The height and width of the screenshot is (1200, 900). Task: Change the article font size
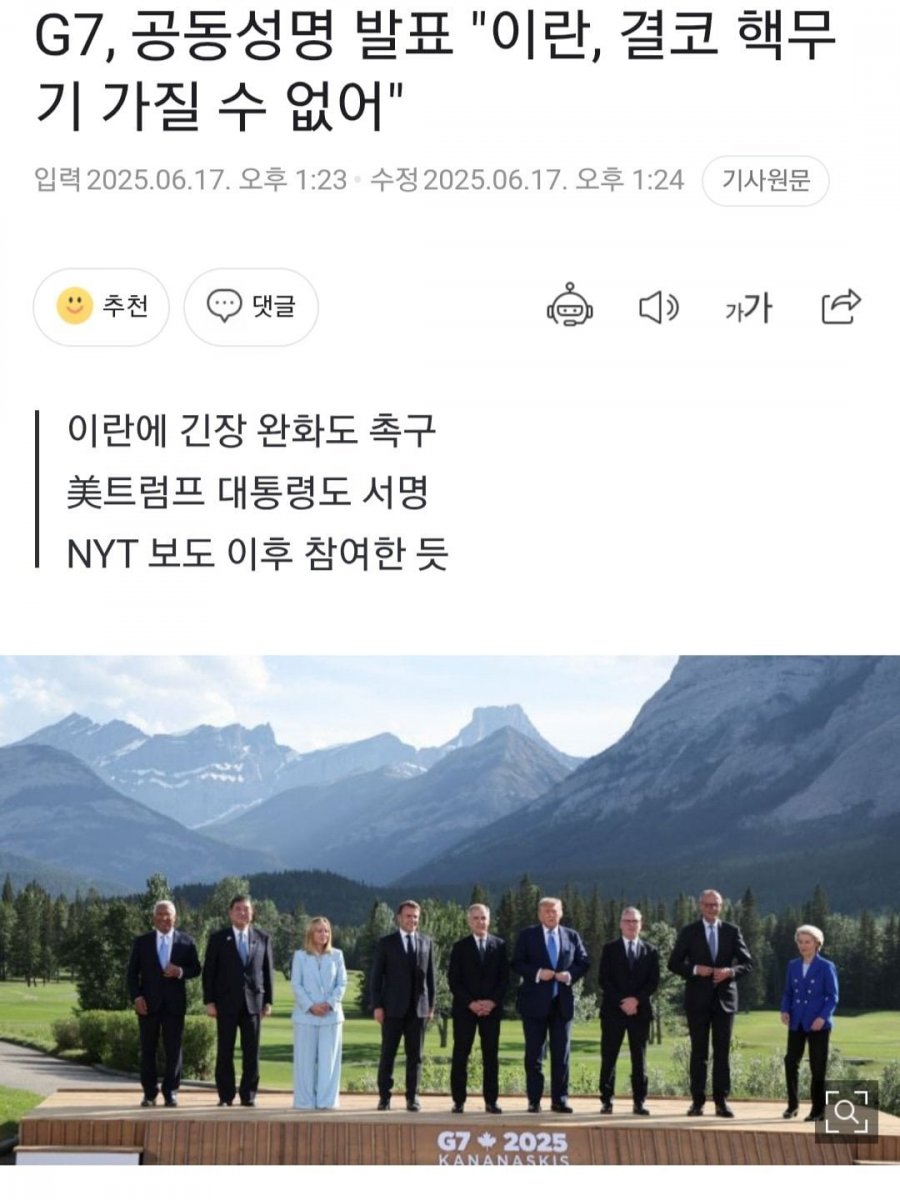tap(748, 308)
